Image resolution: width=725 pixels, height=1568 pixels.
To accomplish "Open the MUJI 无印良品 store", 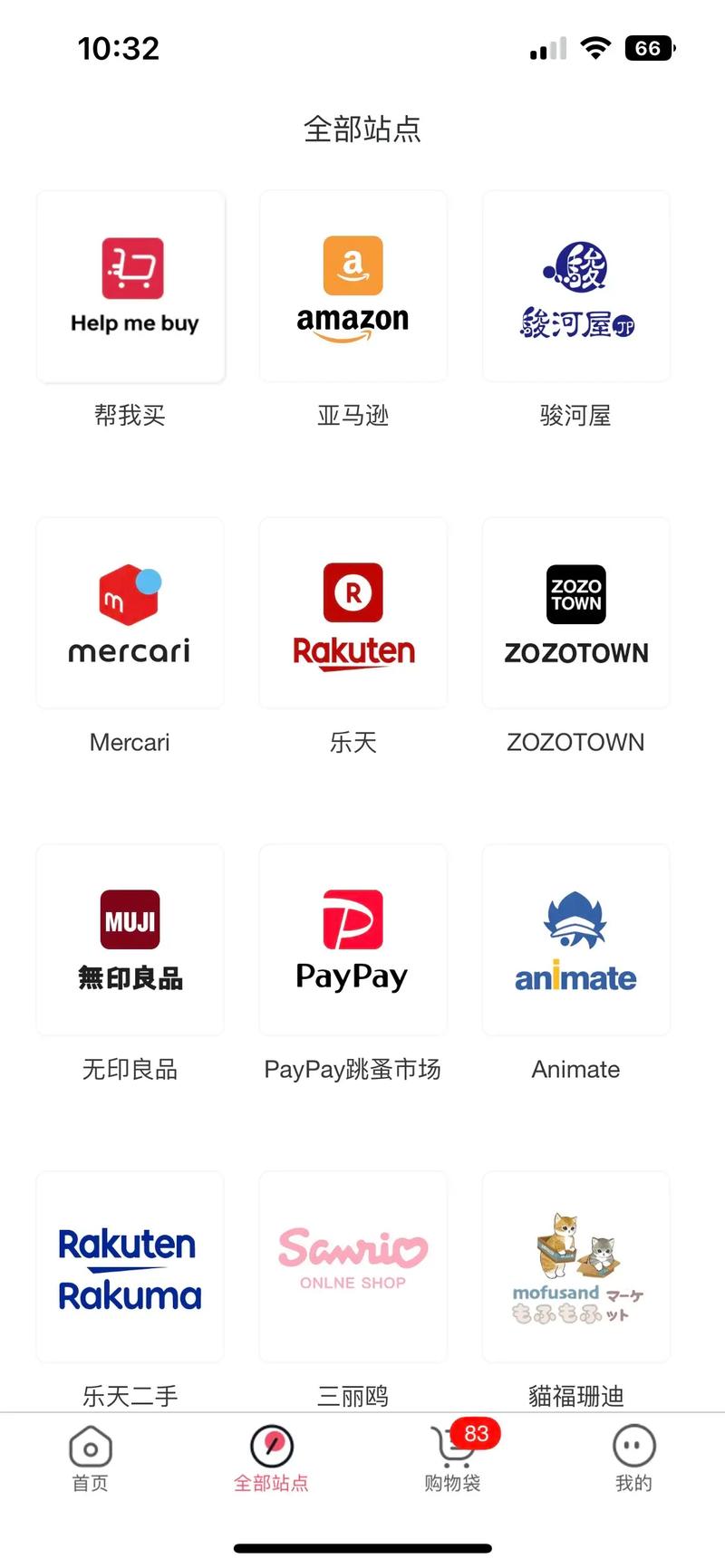I will coord(130,939).
